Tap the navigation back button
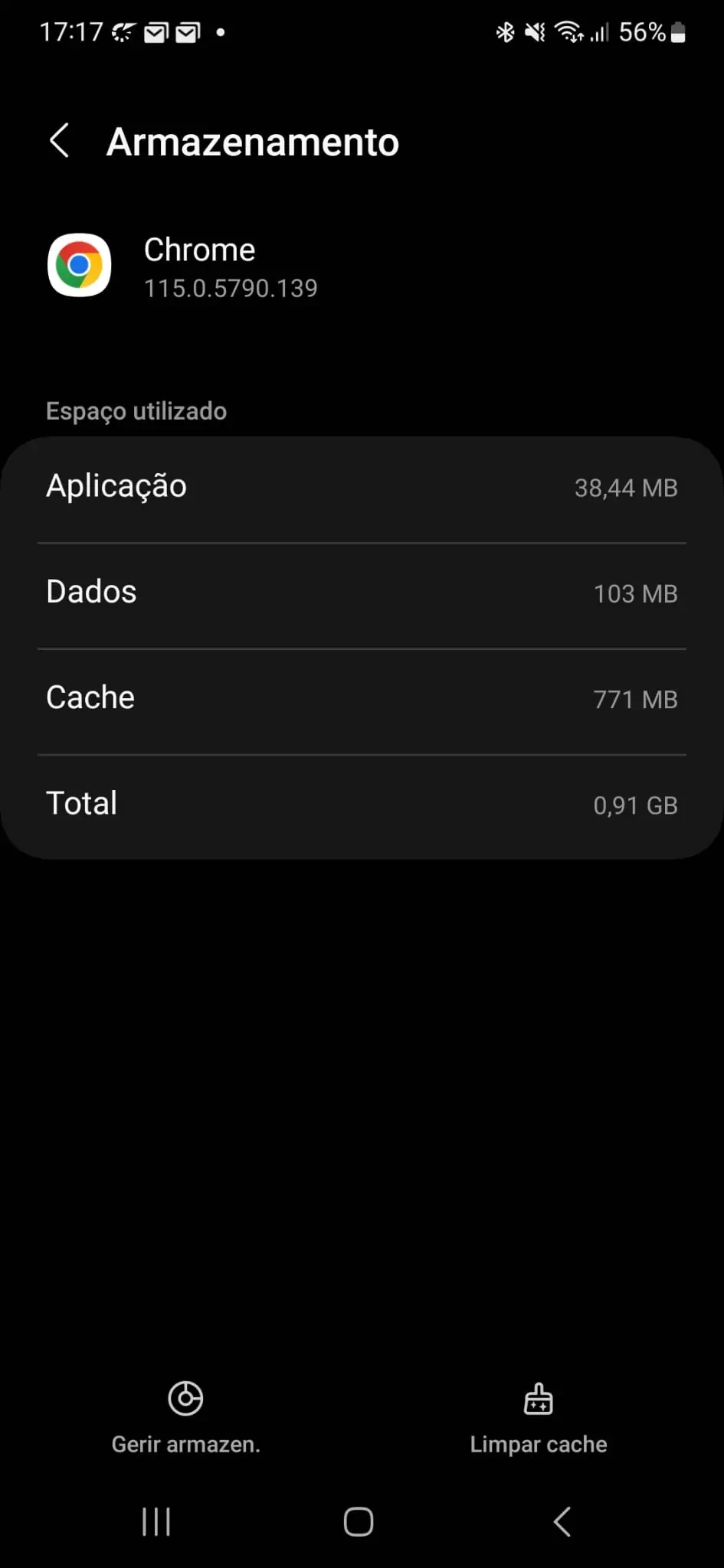This screenshot has width=724, height=1568. pyautogui.click(x=562, y=1522)
